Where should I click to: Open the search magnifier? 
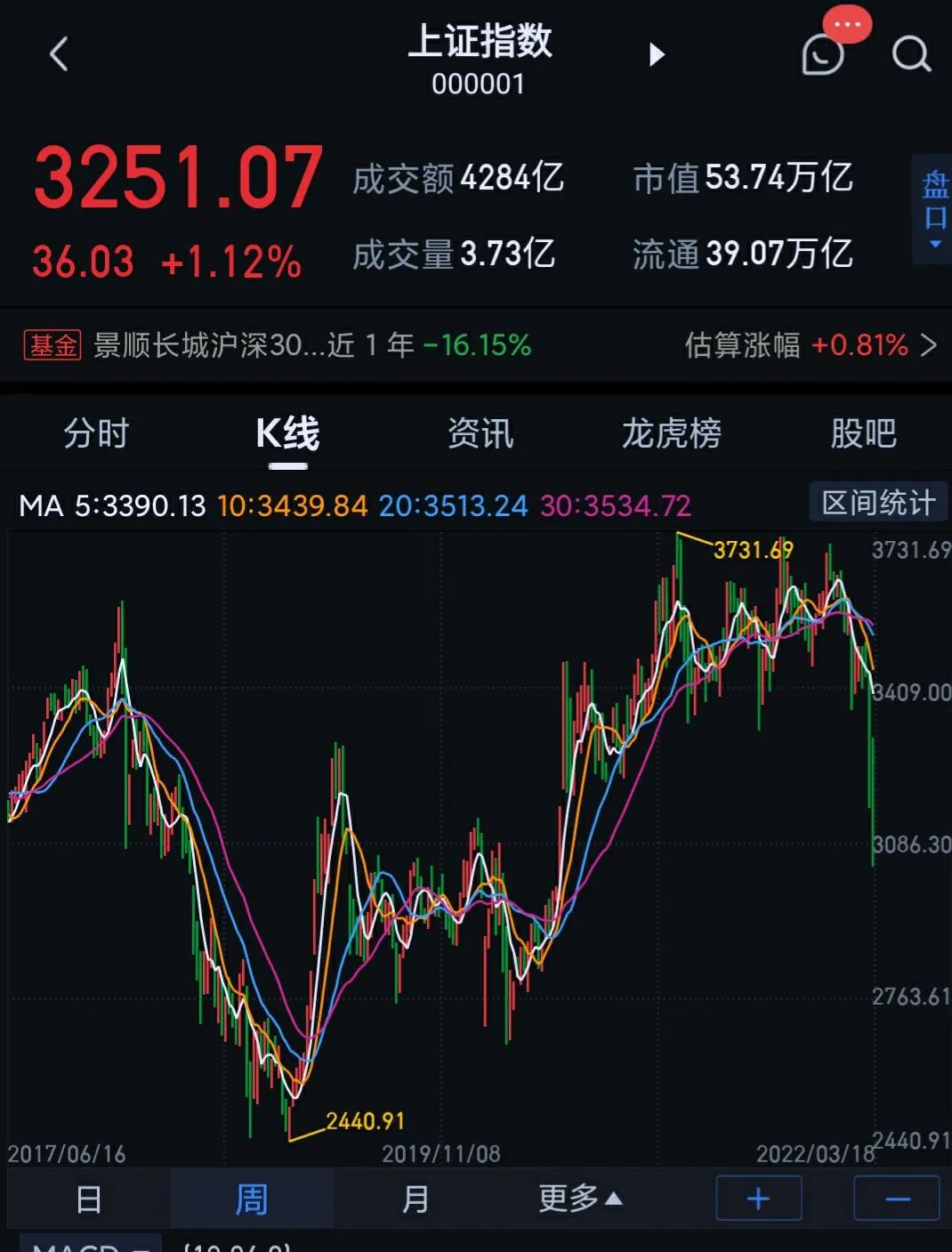911,54
